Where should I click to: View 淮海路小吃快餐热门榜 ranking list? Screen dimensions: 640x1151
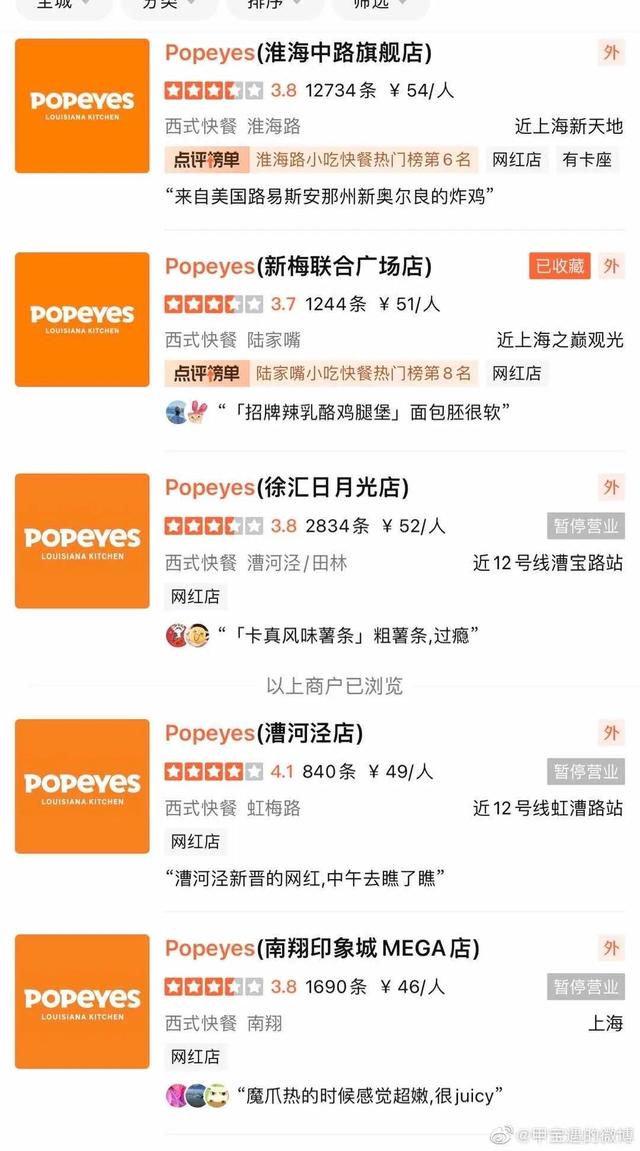(322, 159)
